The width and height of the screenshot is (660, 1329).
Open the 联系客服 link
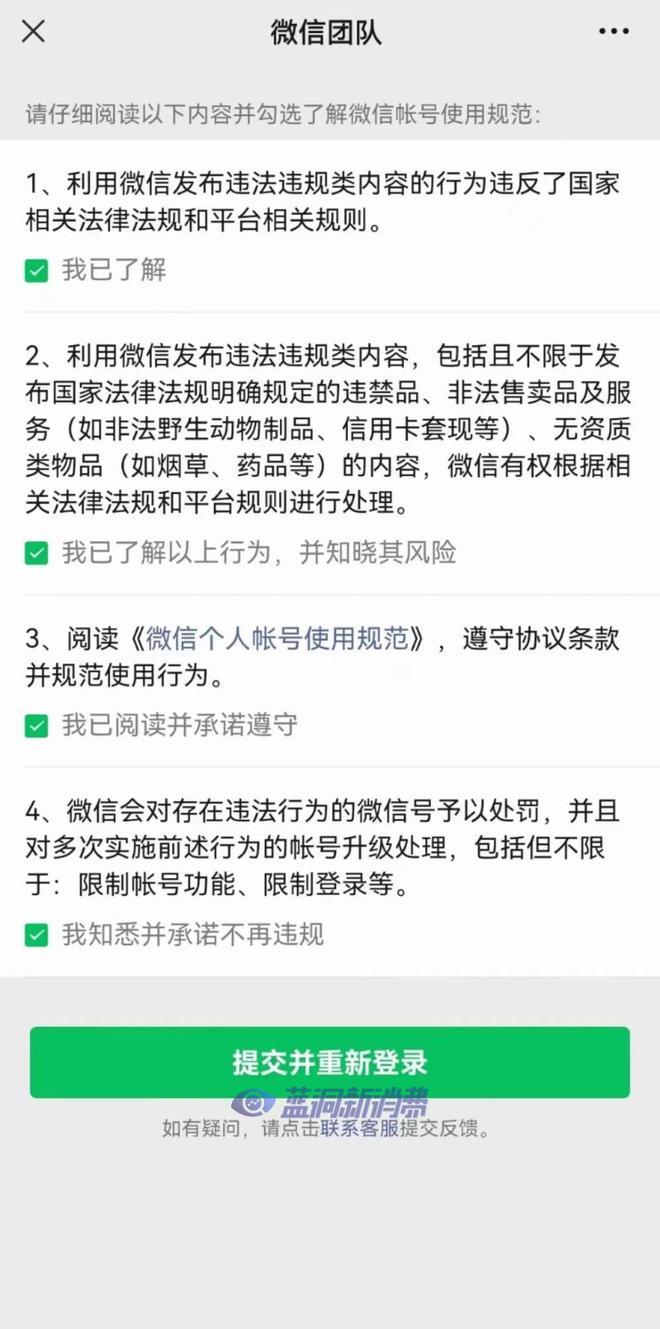359,1129
